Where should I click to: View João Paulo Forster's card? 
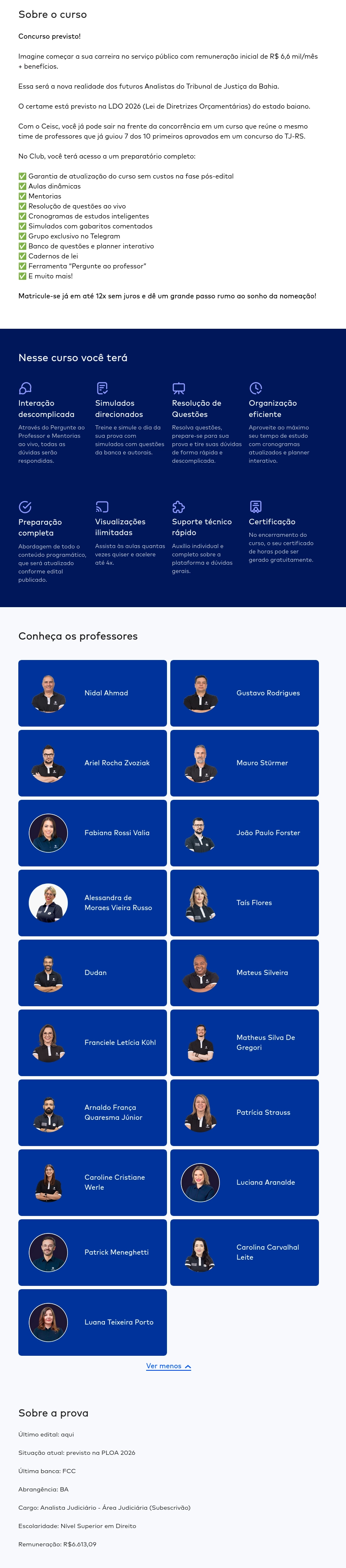pos(244,833)
